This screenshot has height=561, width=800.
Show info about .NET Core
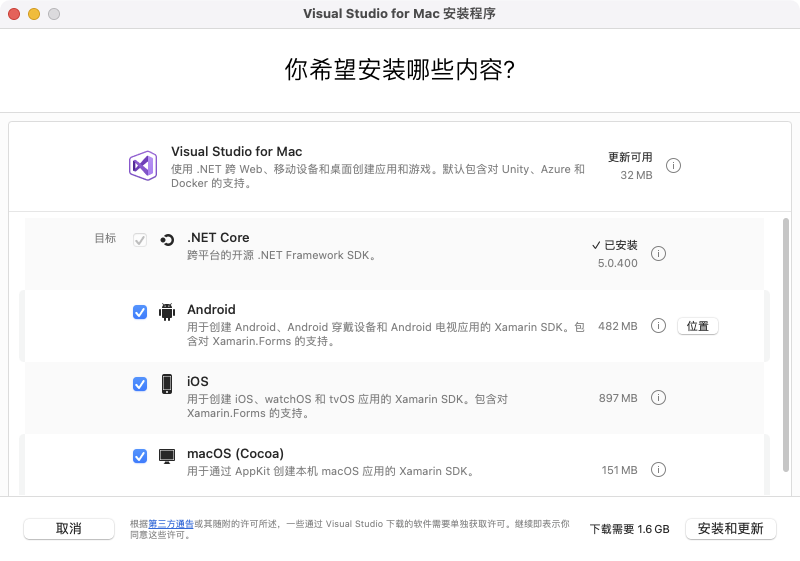pos(658,254)
